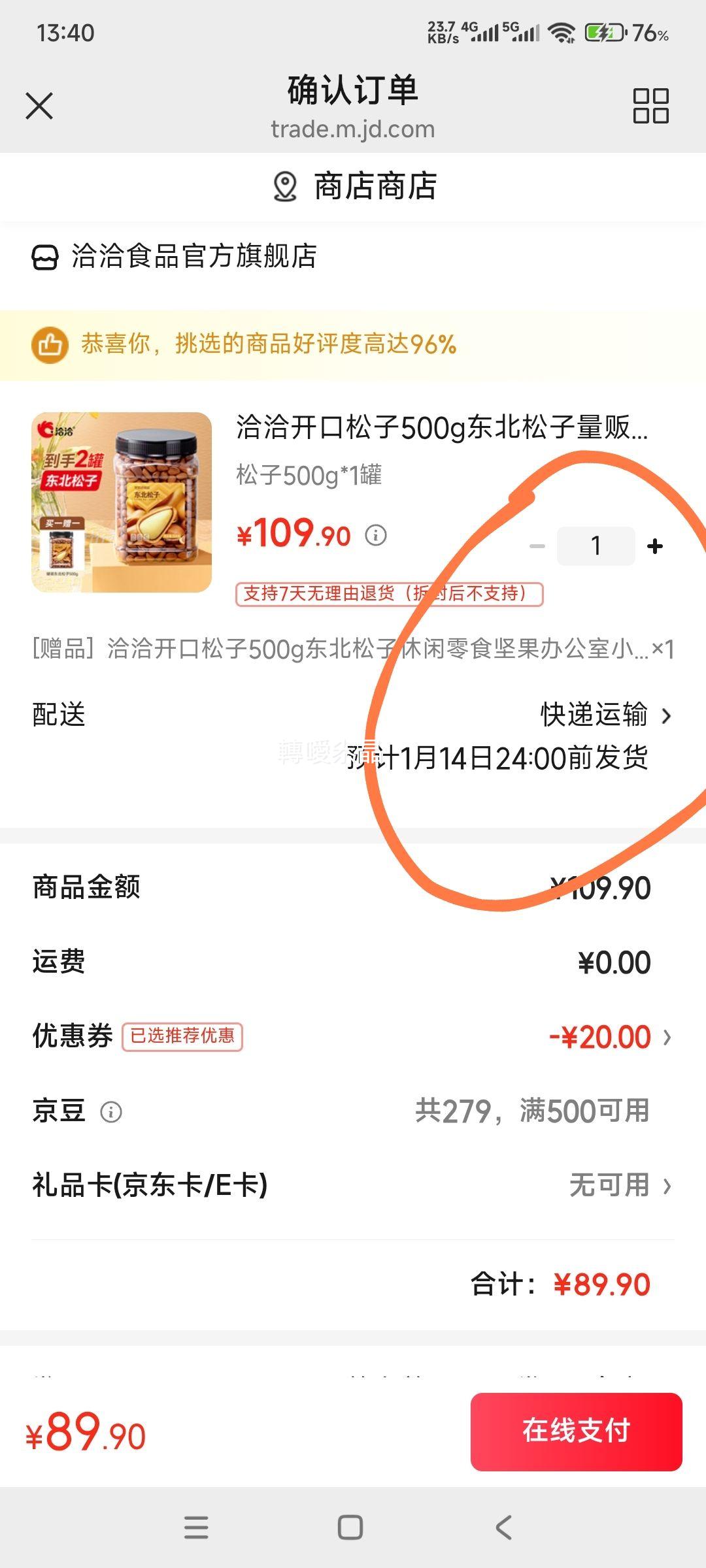Viewport: 706px width, 1568px height.
Task: Open the -¥20.00 coupon selection
Action: [601, 1036]
